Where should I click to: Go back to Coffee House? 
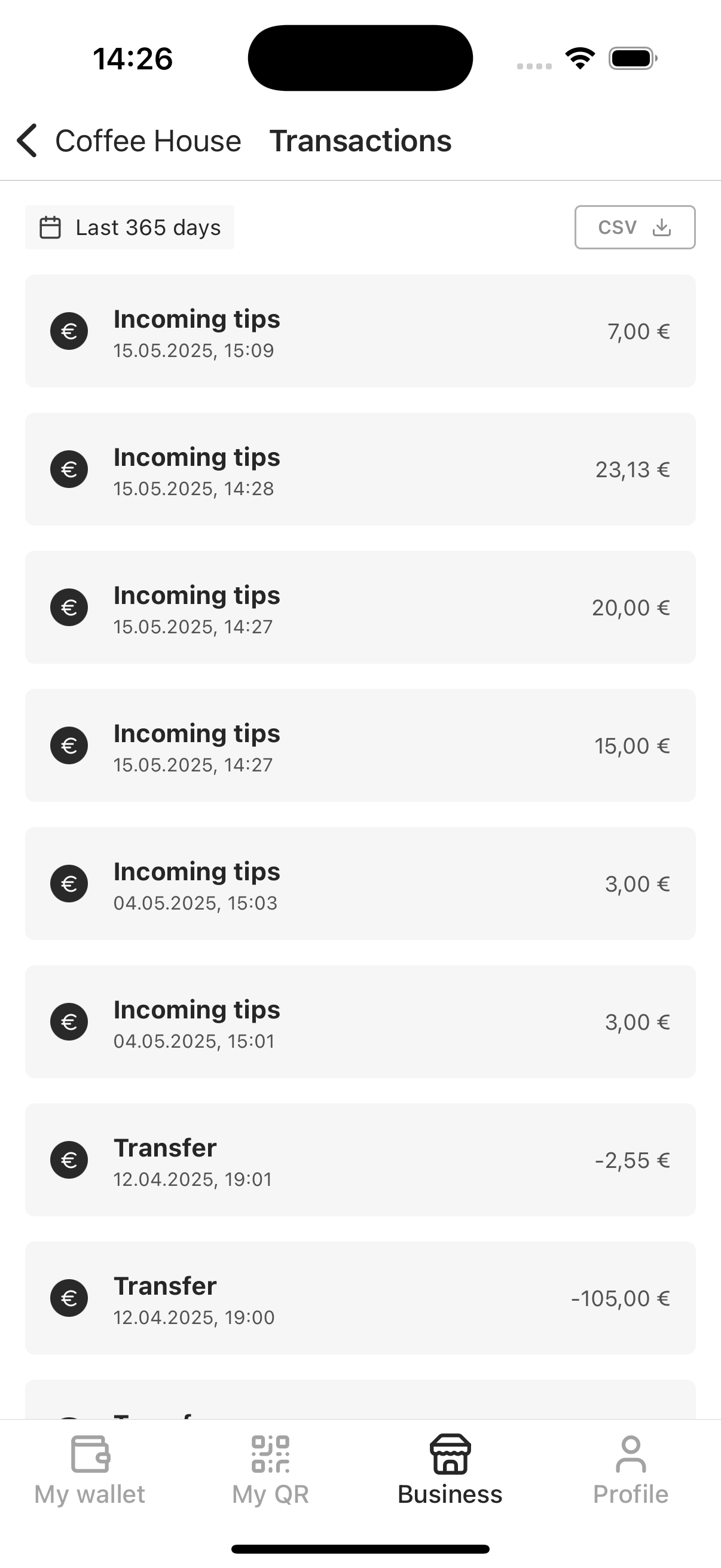click(148, 140)
